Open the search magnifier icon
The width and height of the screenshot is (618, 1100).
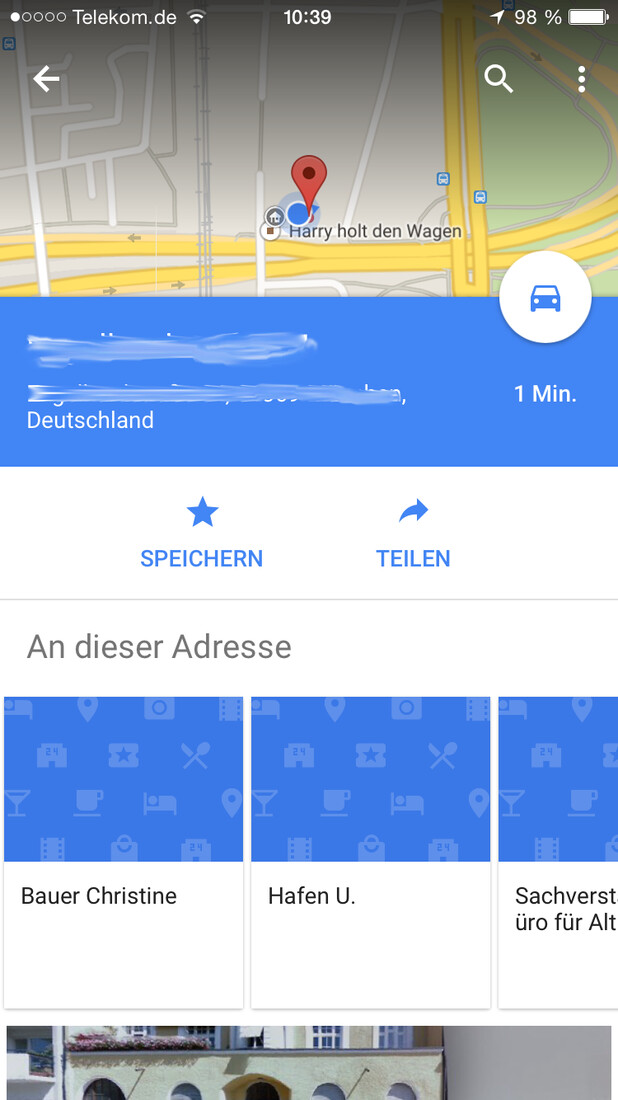tap(498, 79)
